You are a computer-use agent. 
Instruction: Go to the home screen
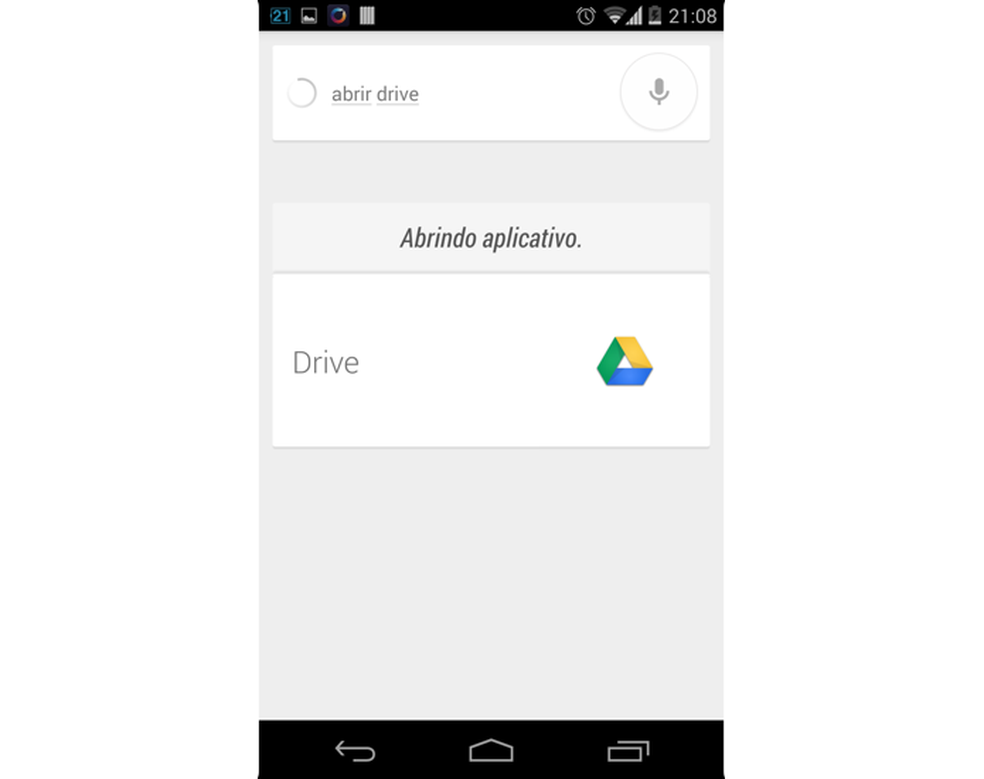pos(490,751)
